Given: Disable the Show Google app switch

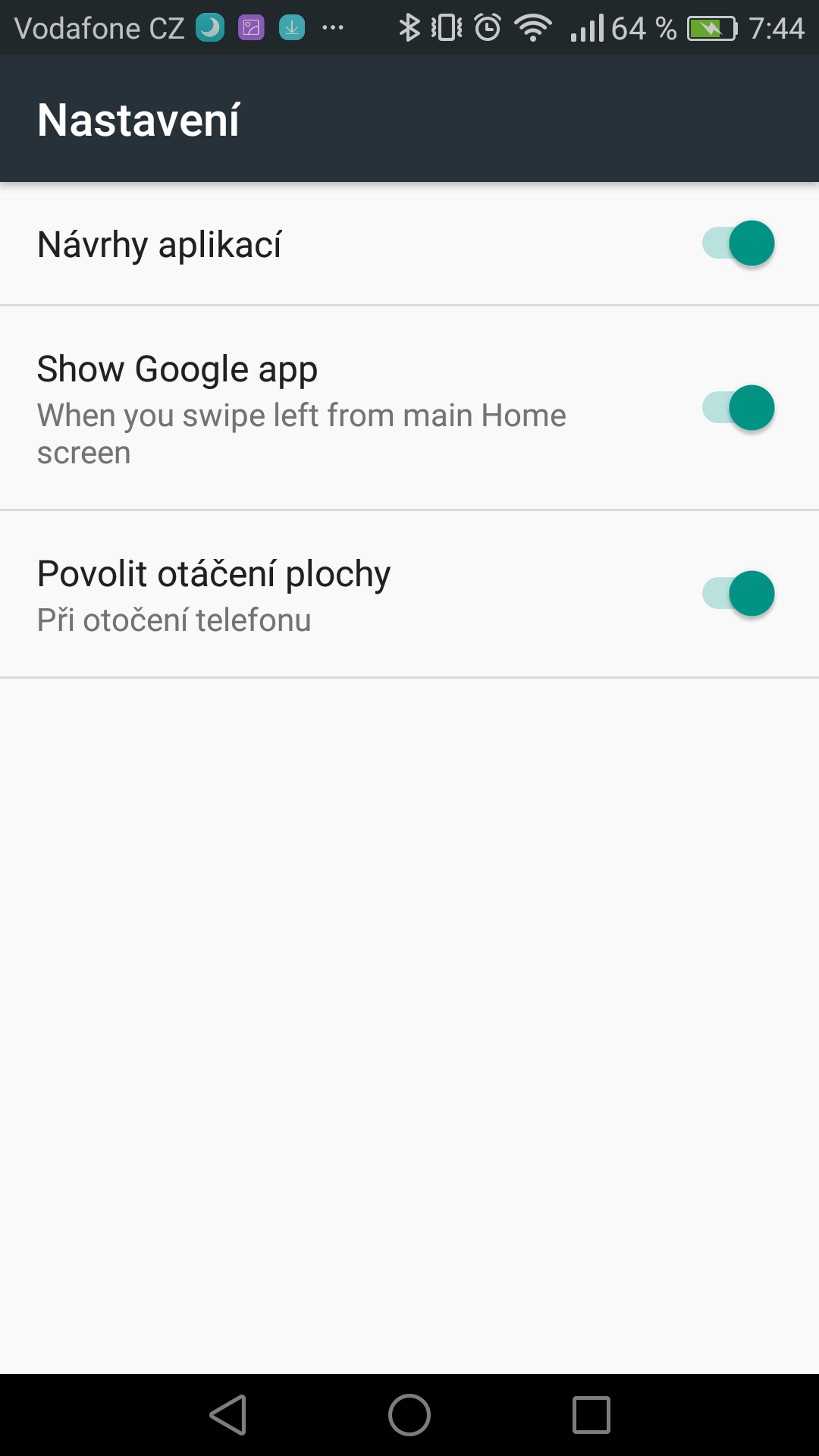Looking at the screenshot, I should pos(738,408).
